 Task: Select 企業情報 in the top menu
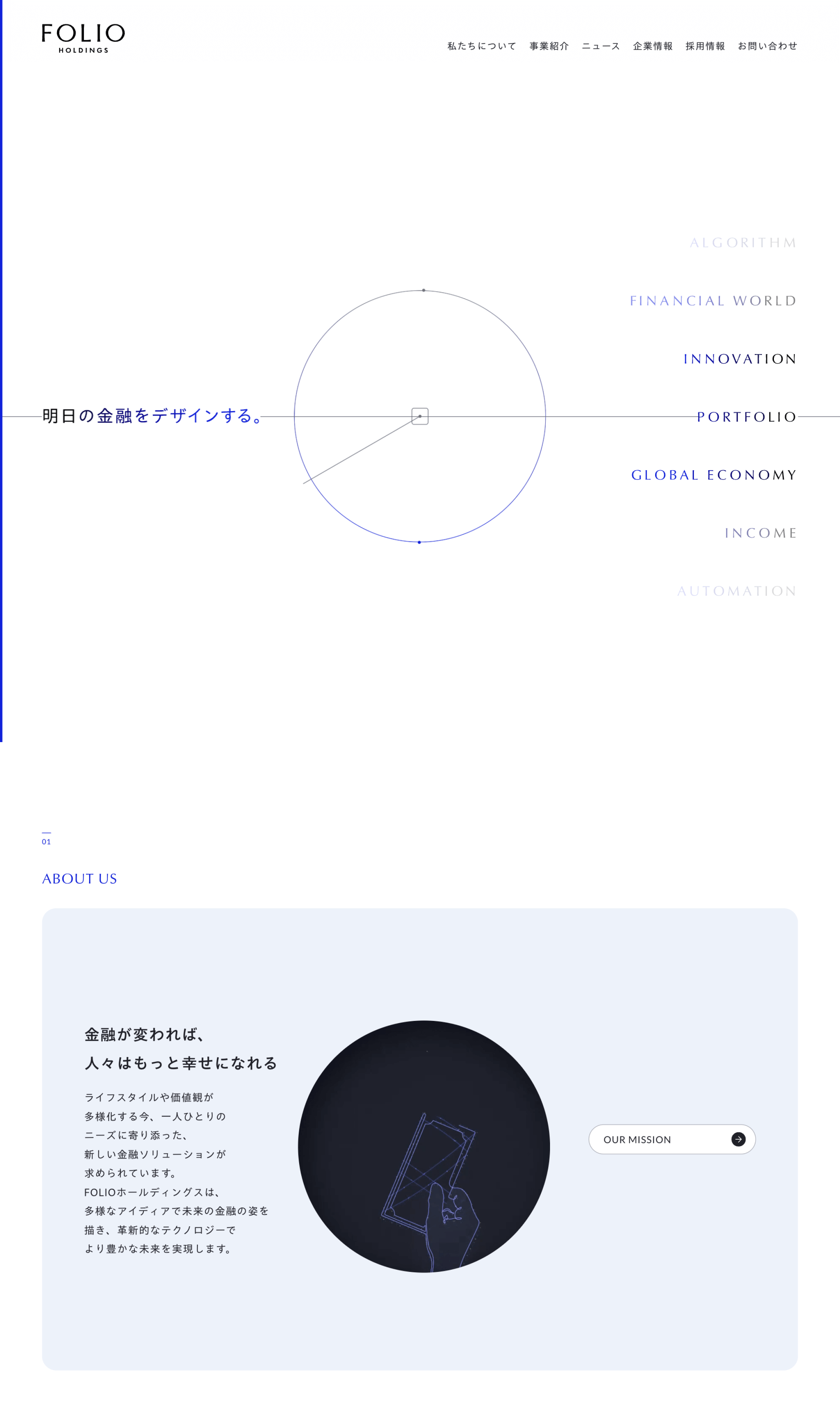point(652,46)
